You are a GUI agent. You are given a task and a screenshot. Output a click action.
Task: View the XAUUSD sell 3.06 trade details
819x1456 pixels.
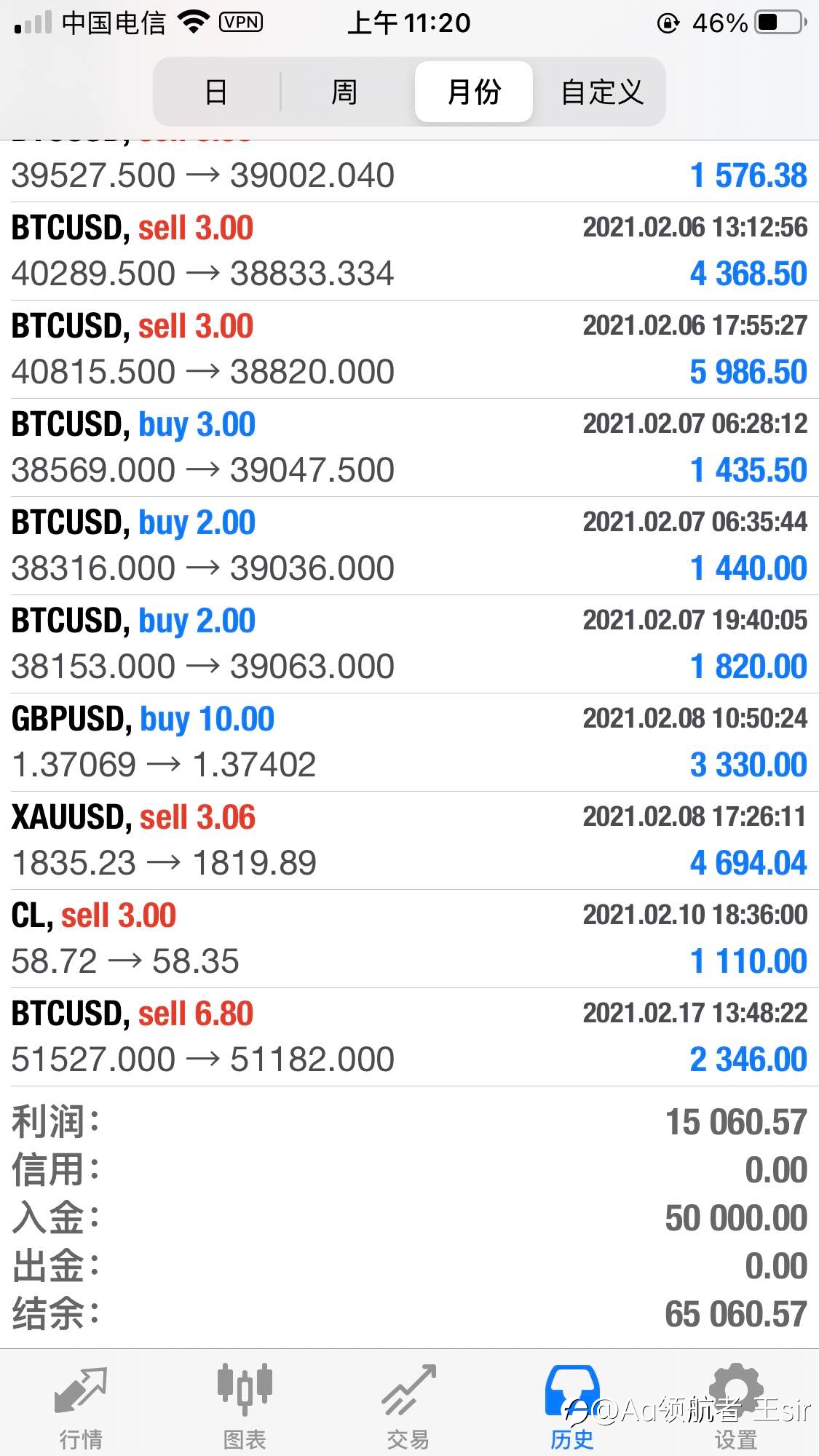(x=409, y=840)
